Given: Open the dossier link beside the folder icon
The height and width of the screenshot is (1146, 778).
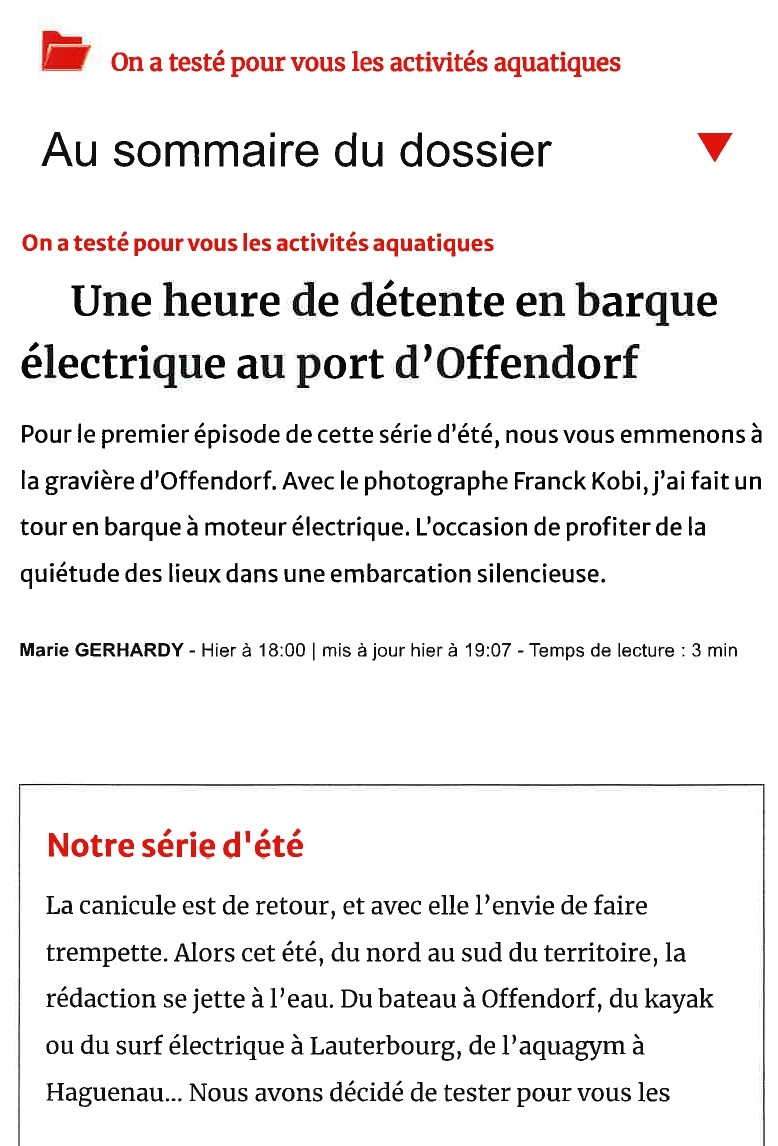Looking at the screenshot, I should point(365,63).
